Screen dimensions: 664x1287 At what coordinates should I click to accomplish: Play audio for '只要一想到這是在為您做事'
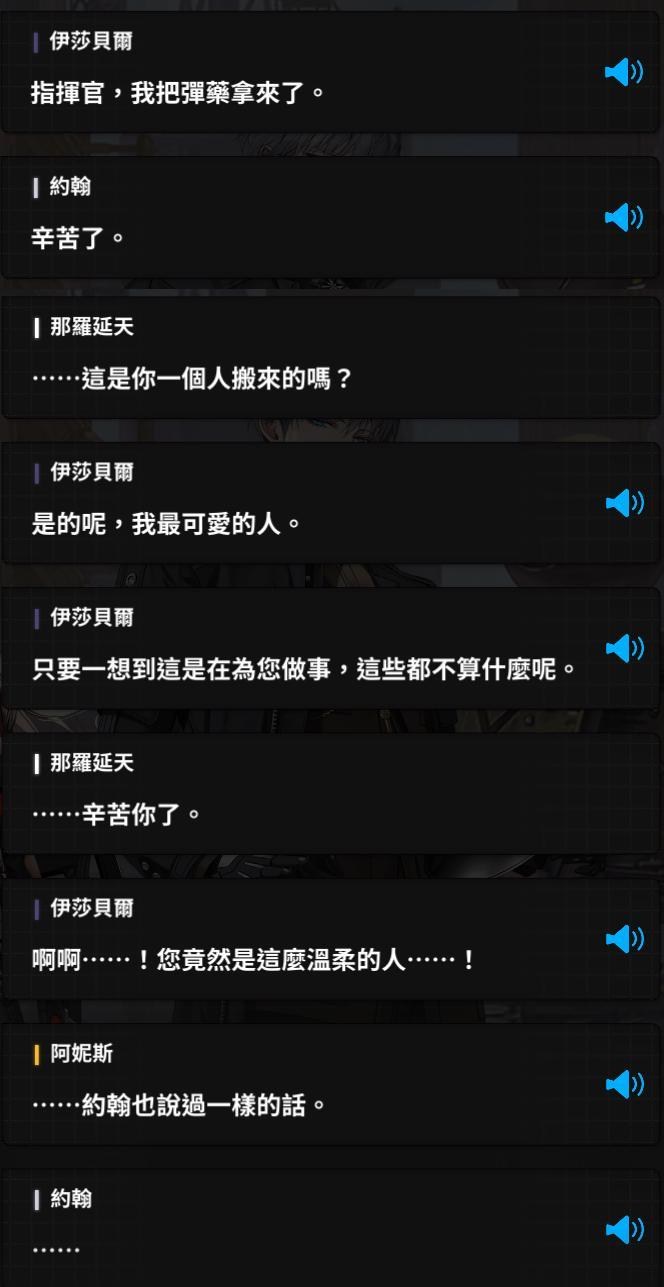point(624,648)
